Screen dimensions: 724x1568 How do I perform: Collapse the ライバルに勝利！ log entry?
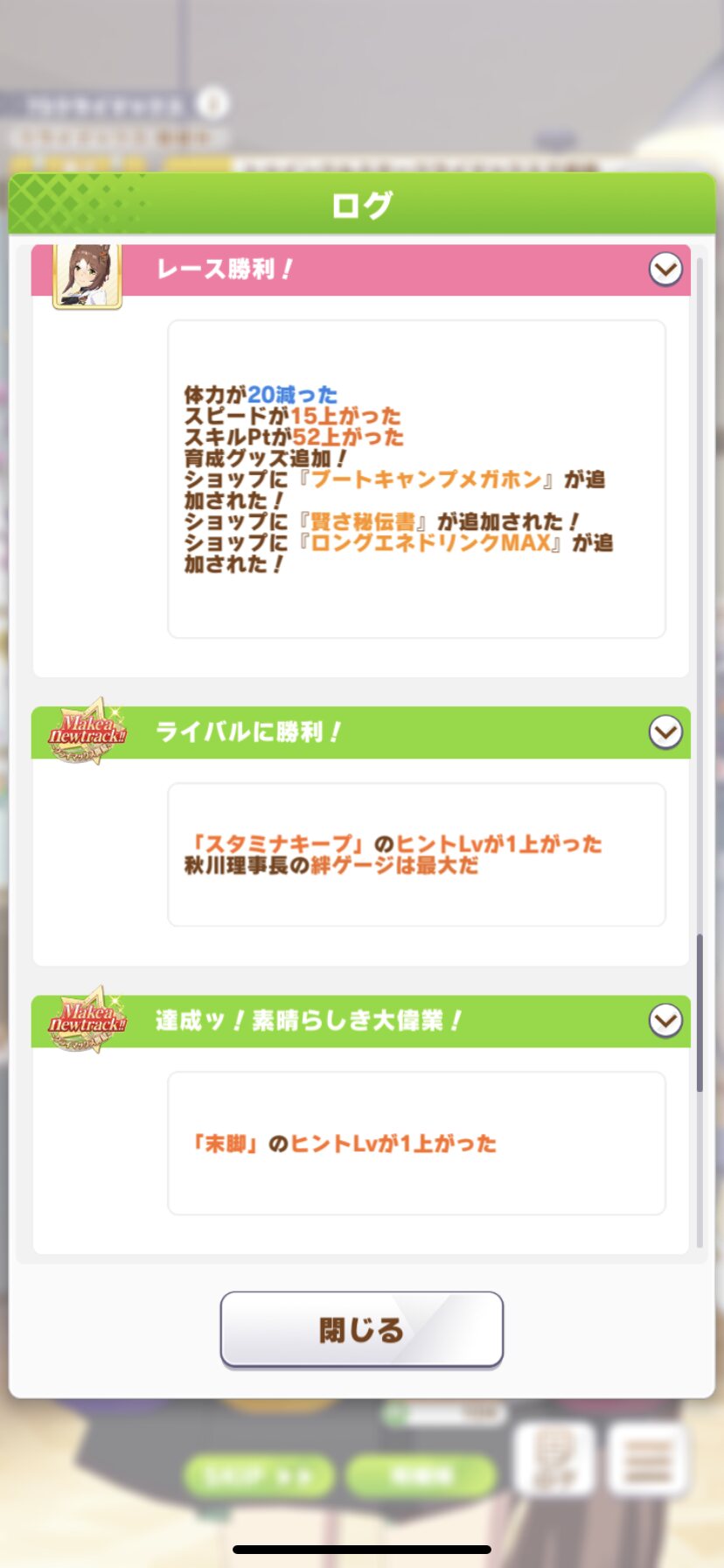[665, 732]
